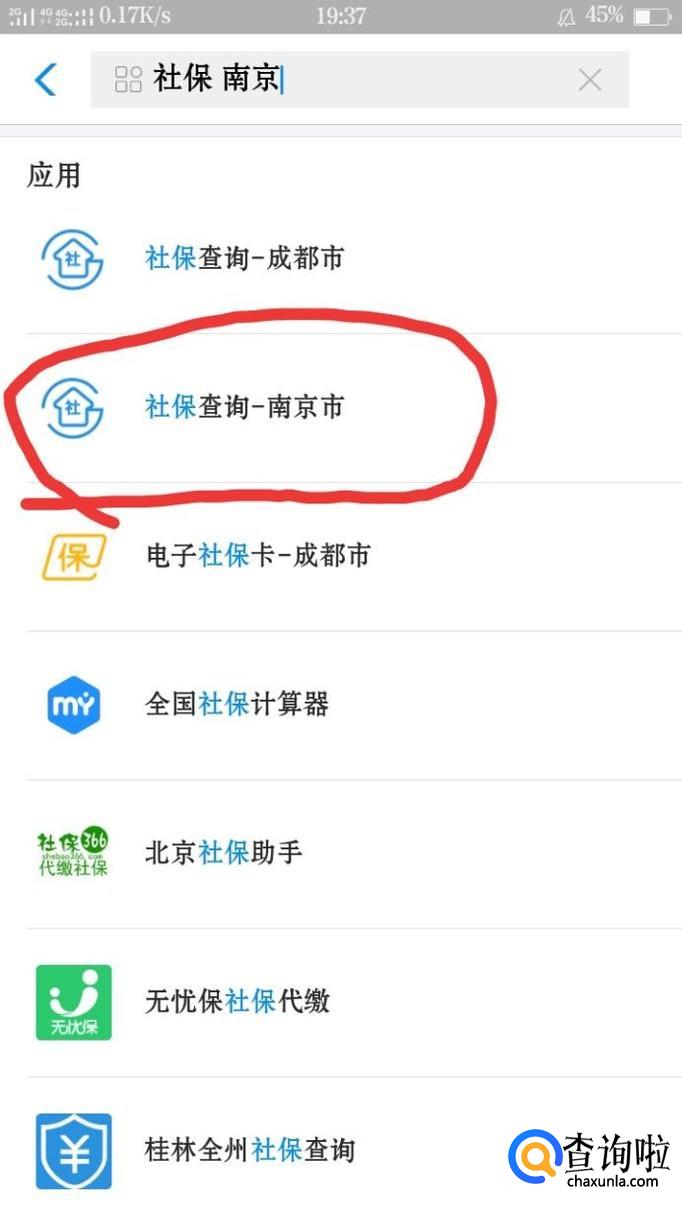
Task: Choose 北京社保助手 from the list
Action: 224,853
